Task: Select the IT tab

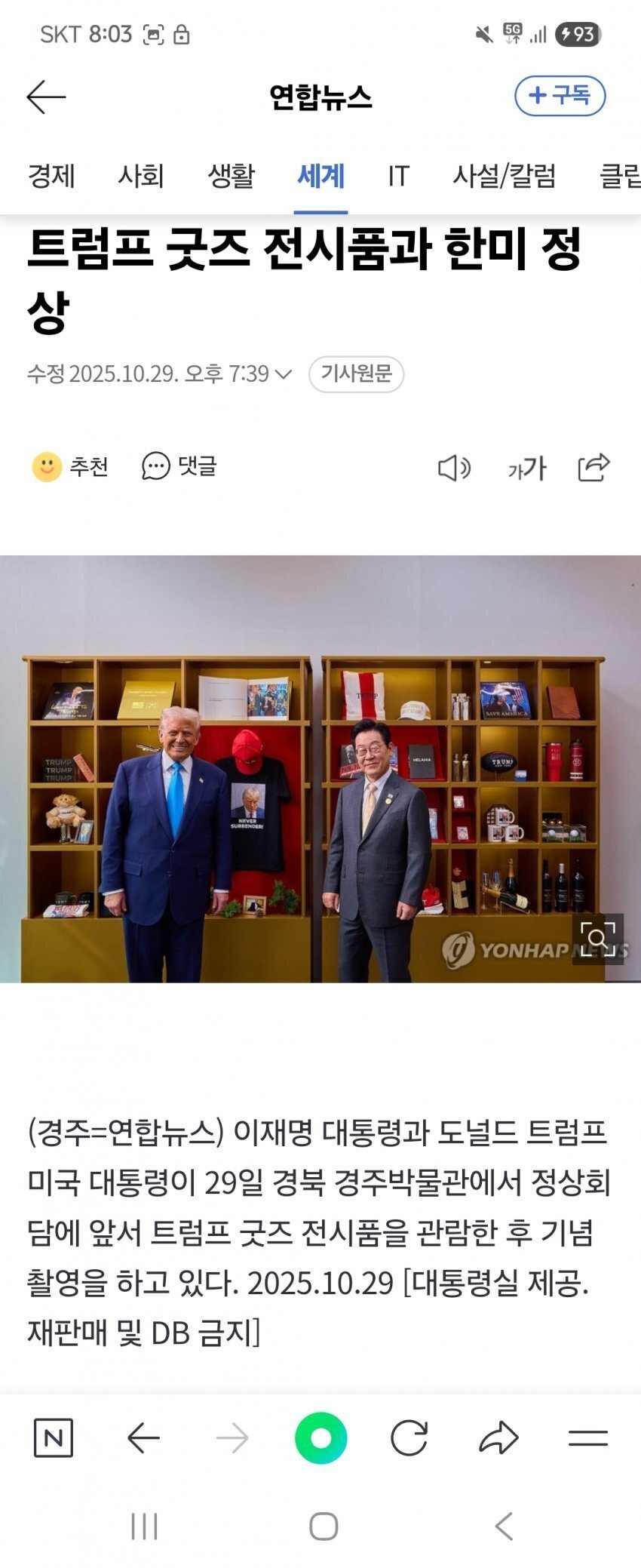Action: tap(398, 176)
